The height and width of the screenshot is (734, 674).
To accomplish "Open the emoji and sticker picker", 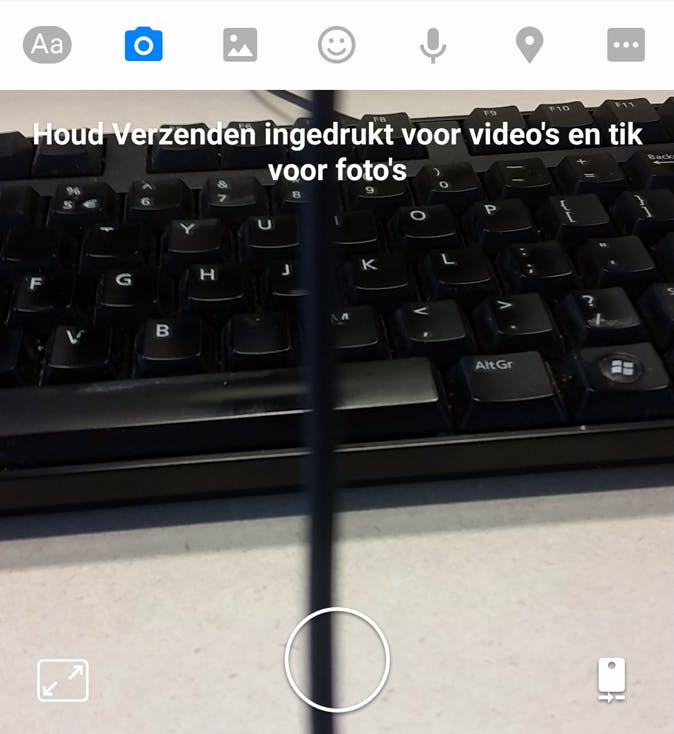I will coord(336,45).
